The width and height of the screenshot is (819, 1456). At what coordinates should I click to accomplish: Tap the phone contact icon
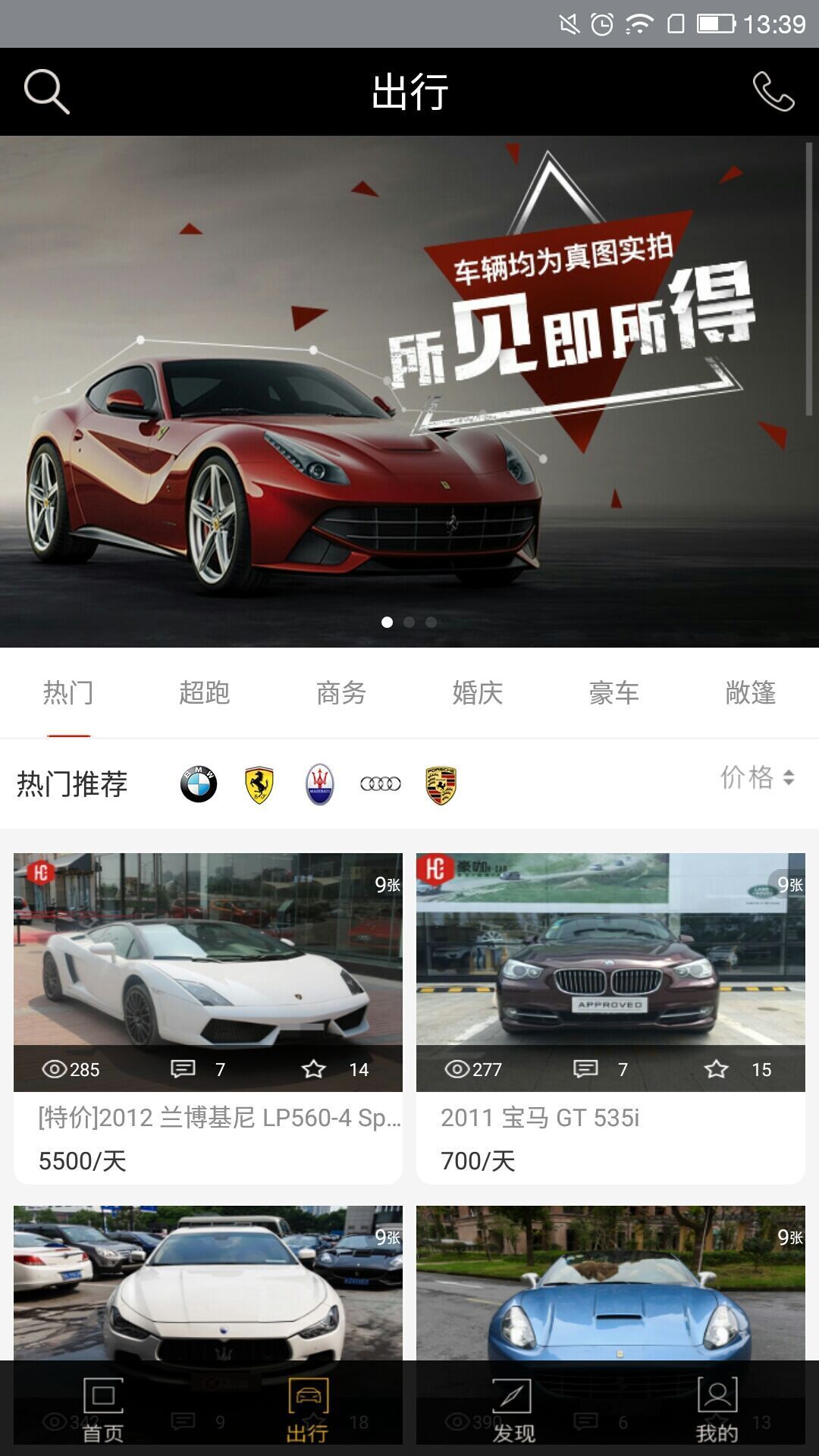click(773, 91)
